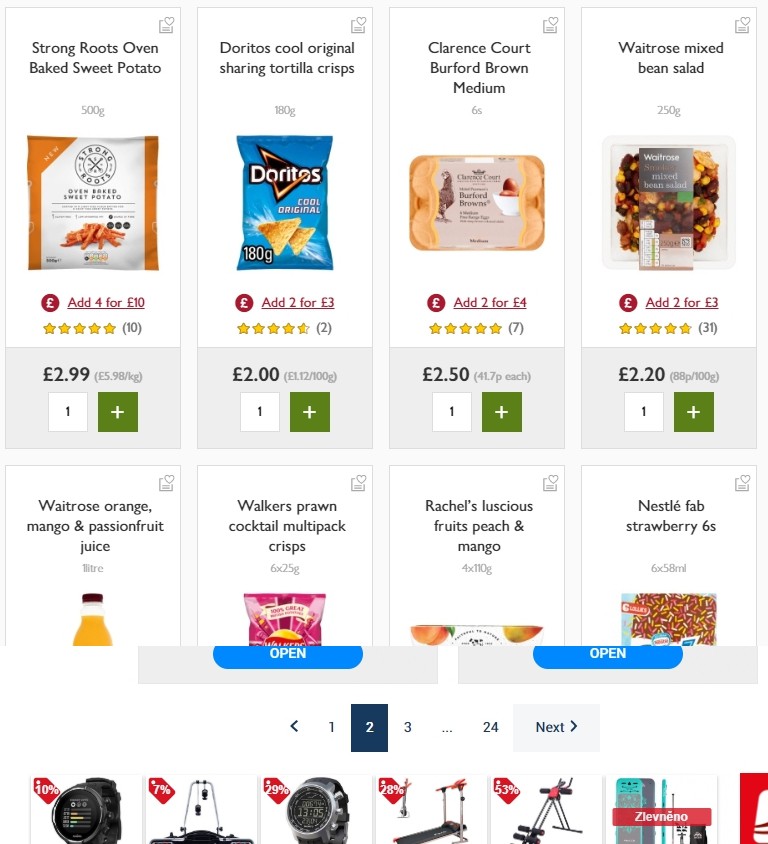
Task: Click favourites icon on Walkers prawn cocktail crisps
Action: coord(358,482)
